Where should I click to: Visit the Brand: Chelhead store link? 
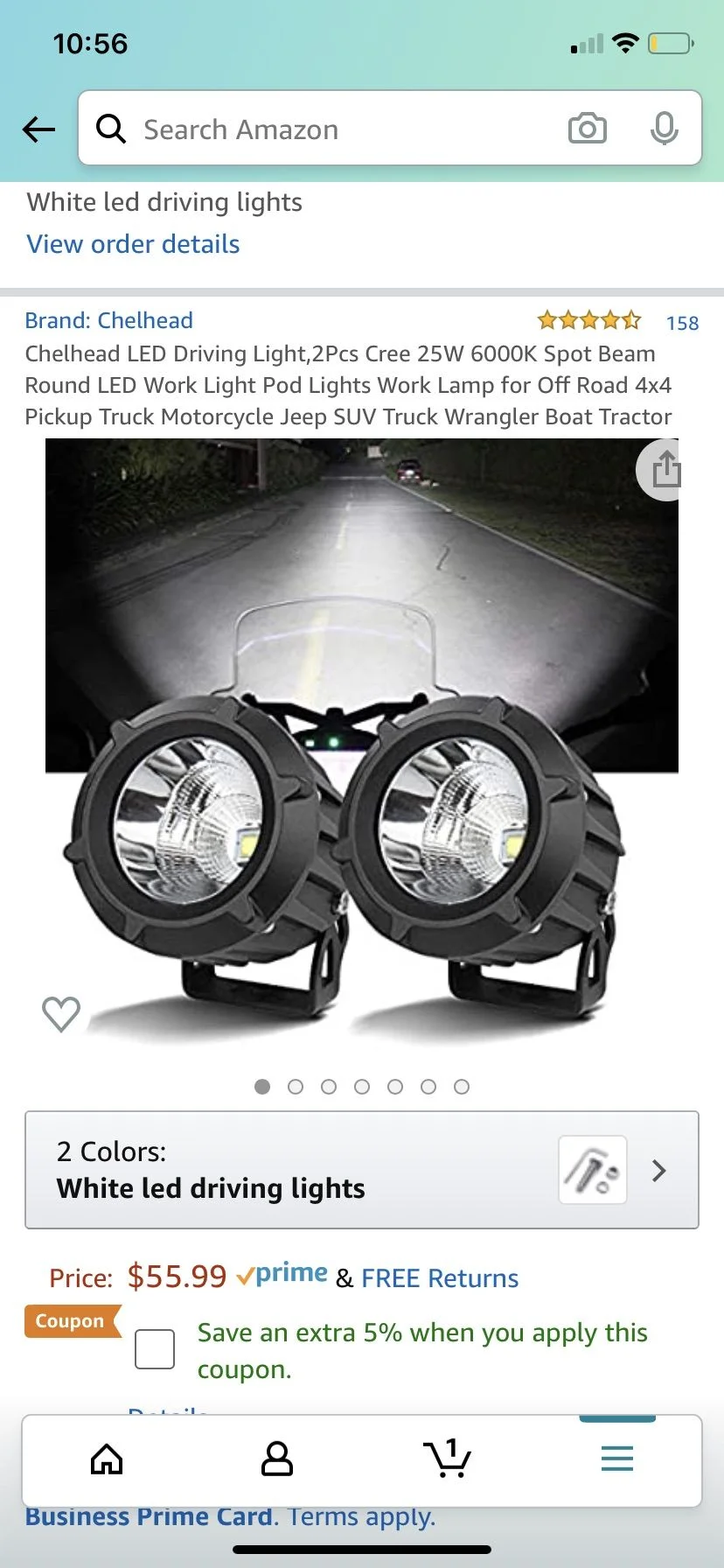pos(108,320)
